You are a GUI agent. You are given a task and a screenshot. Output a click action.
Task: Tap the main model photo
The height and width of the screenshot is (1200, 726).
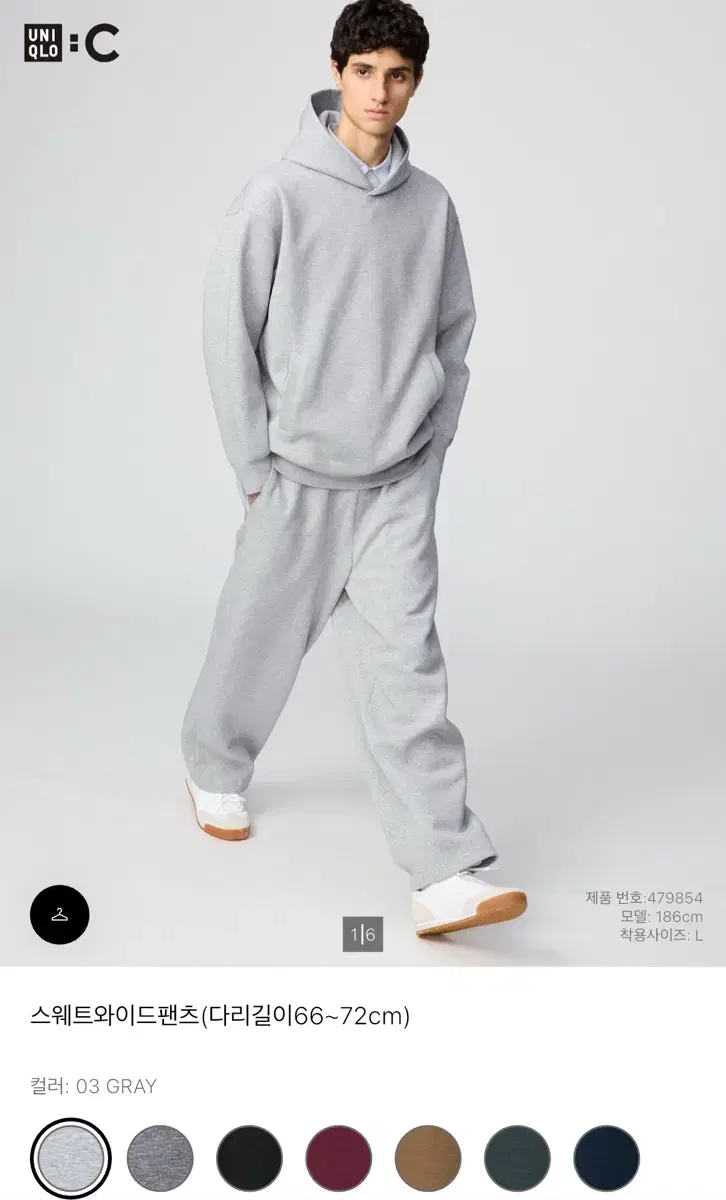pyautogui.click(x=363, y=480)
